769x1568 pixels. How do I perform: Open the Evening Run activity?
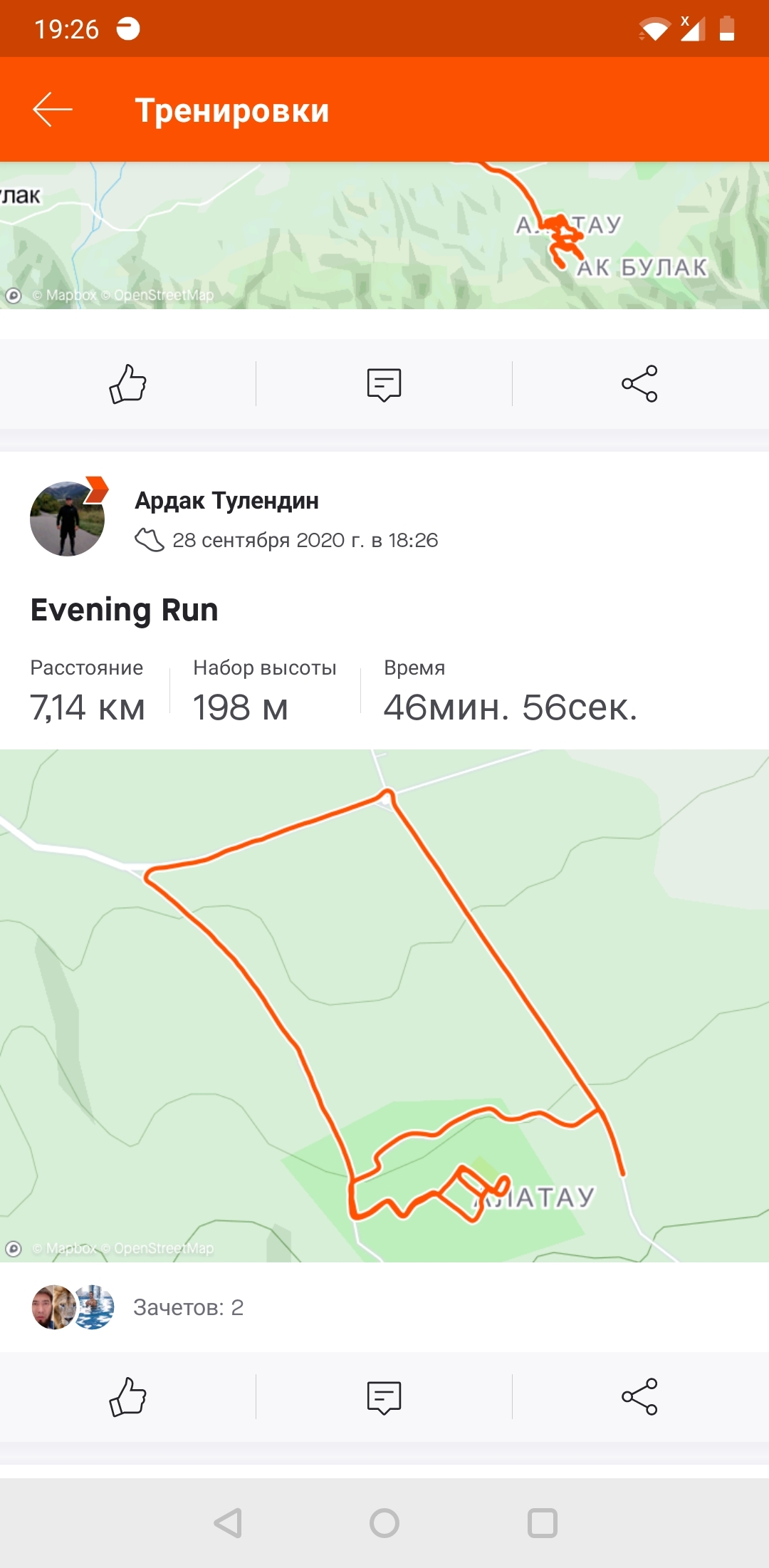pos(125,611)
